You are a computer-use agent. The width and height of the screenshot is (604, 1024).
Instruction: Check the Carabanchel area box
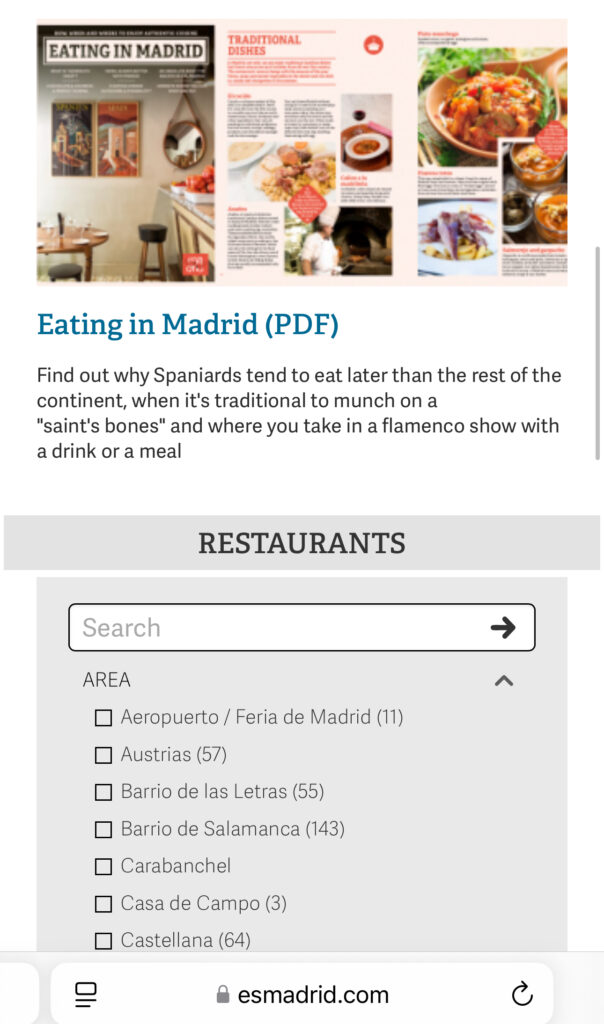click(103, 866)
